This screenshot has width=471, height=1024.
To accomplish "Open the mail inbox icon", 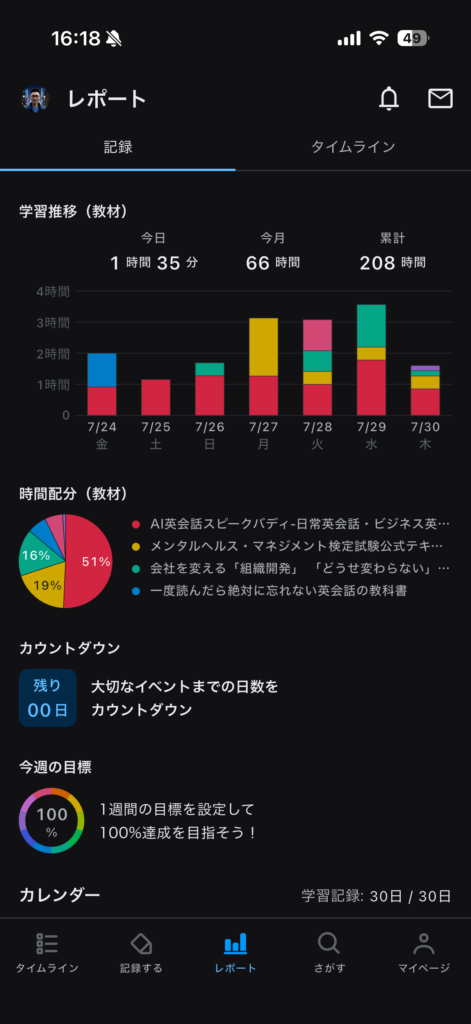I will click(440, 99).
